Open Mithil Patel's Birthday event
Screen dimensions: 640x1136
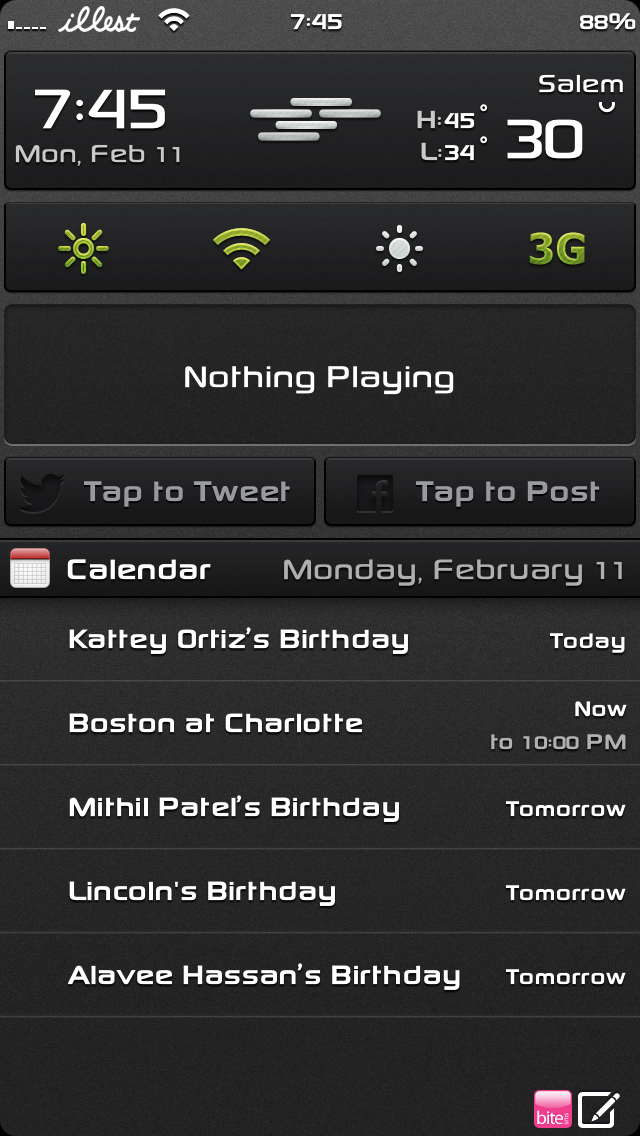click(x=320, y=807)
